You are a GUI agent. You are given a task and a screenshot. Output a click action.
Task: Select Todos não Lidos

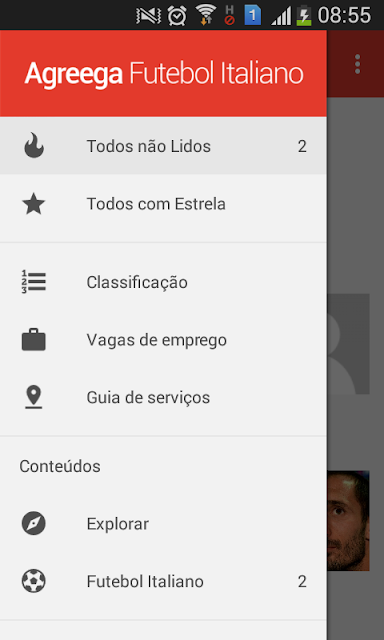tap(163, 146)
